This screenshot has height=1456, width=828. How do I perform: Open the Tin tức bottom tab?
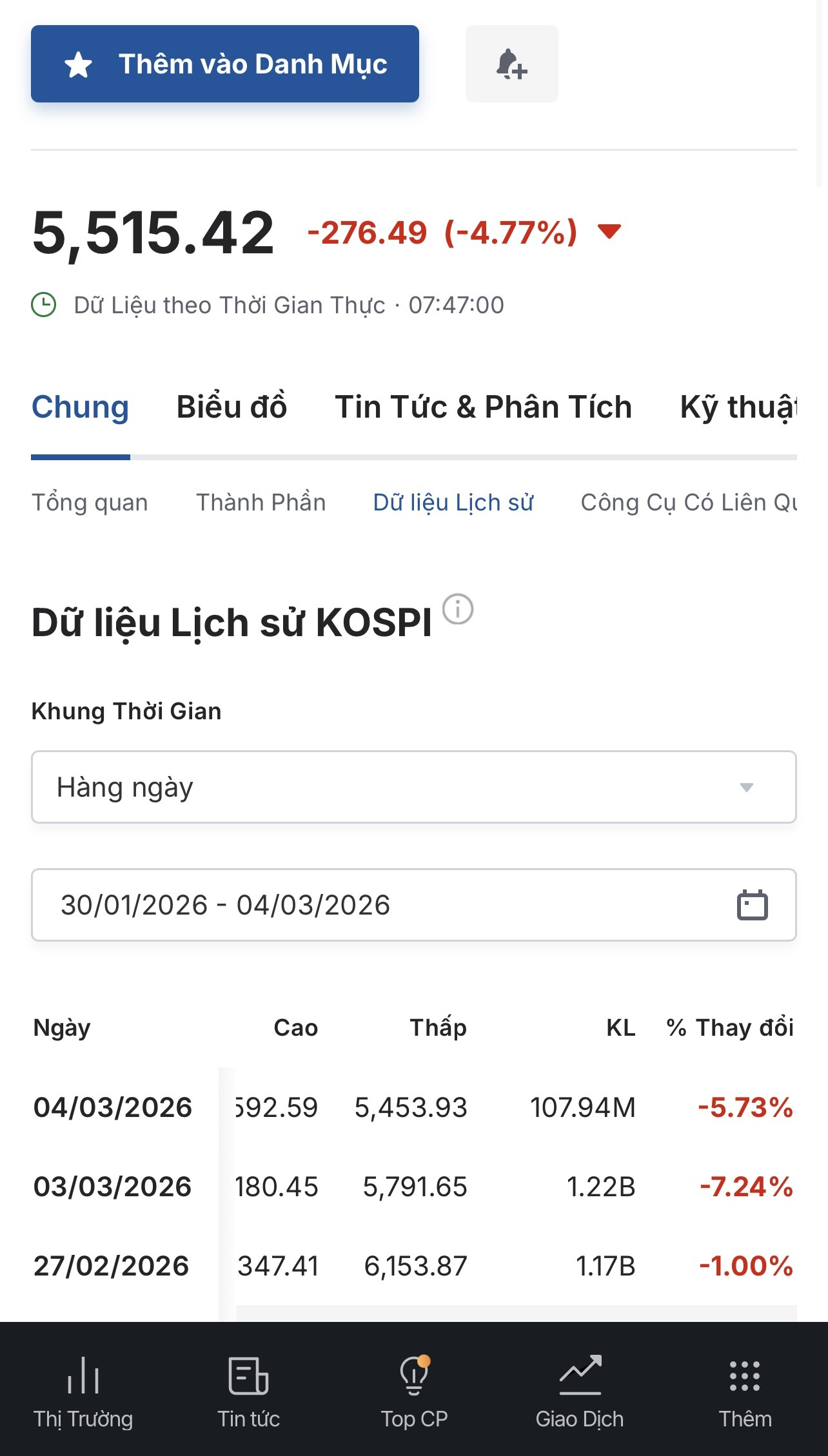[249, 1390]
